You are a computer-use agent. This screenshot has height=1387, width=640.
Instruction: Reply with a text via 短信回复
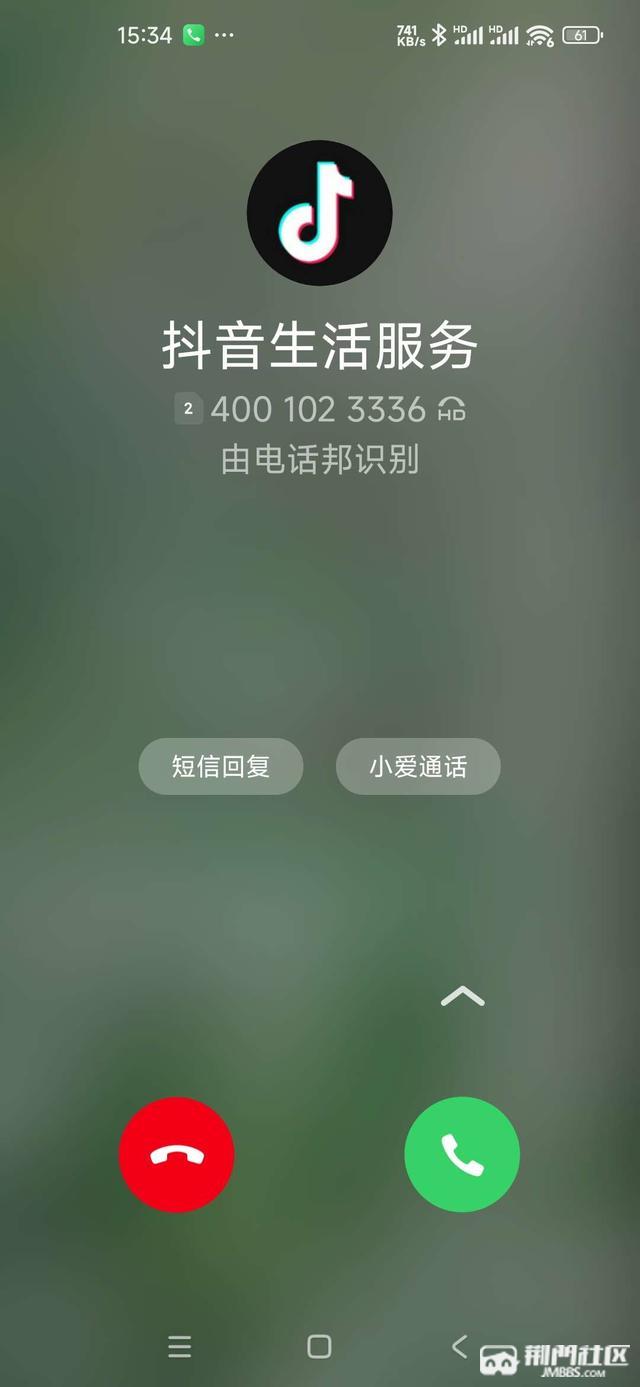tap(221, 767)
